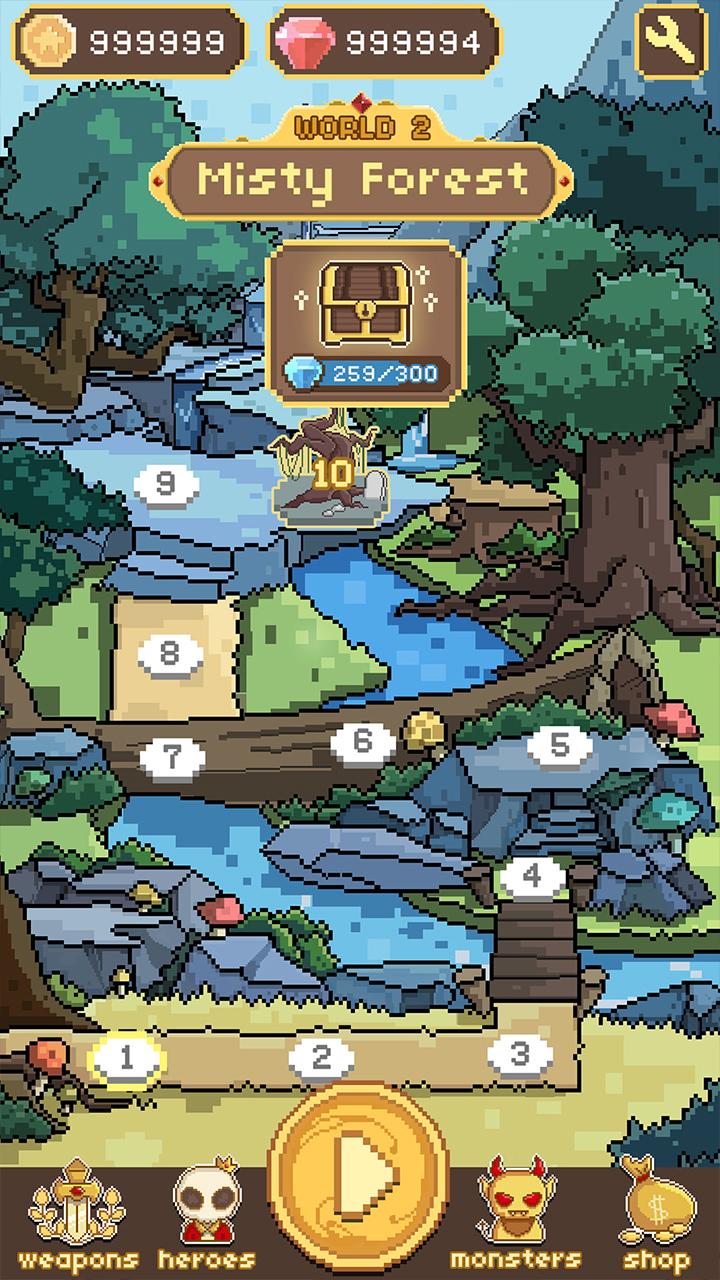The height and width of the screenshot is (1280, 720).
Task: Tap the gold coin balance 999999
Action: point(130,42)
